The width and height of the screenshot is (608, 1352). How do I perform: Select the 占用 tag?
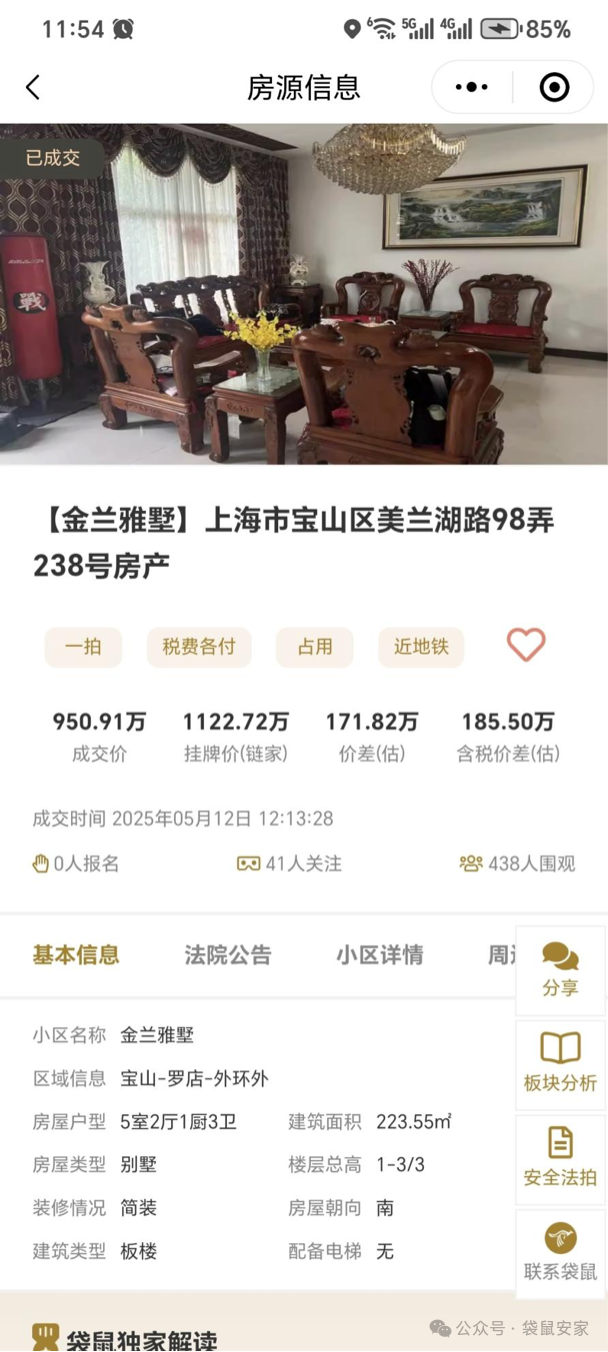click(x=315, y=647)
